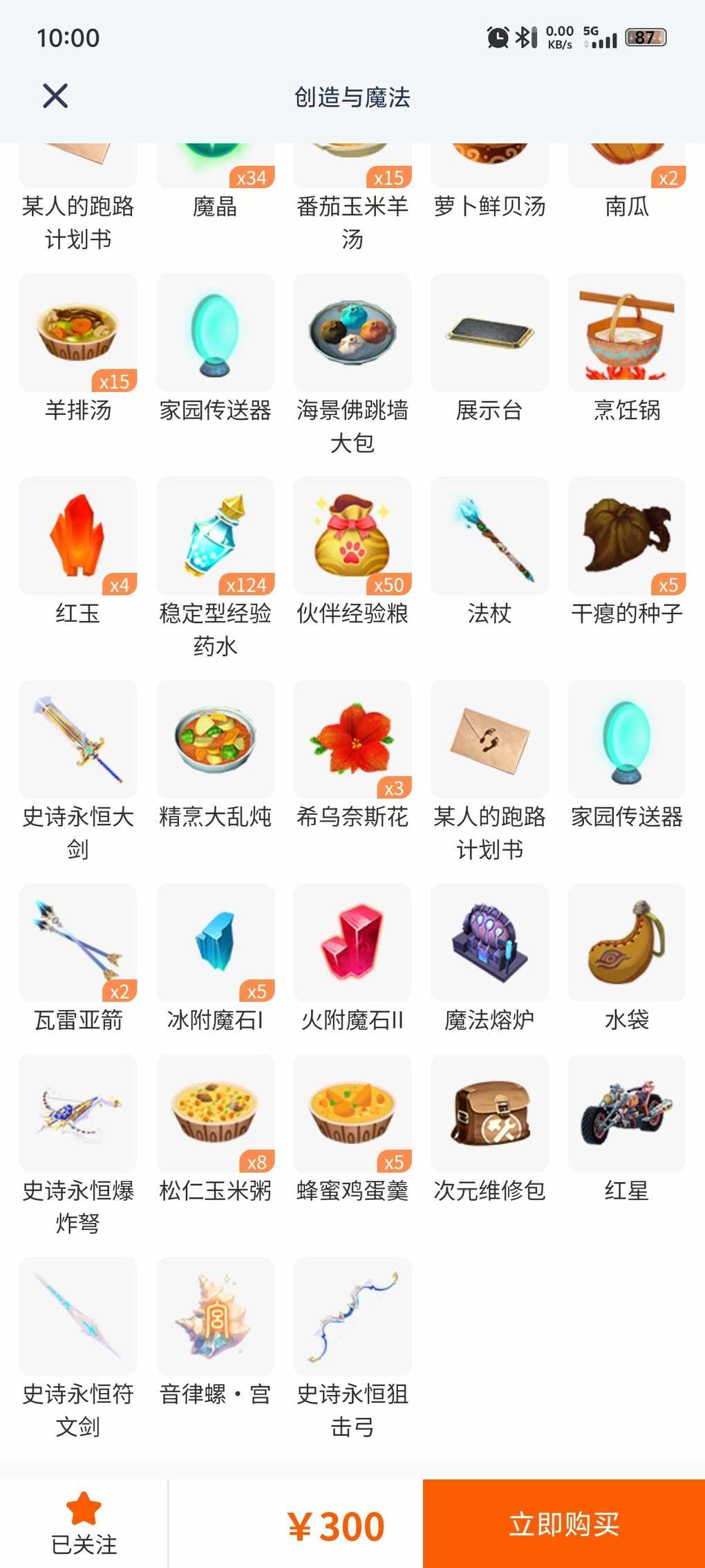Tap 立即购买 to buy now
The height and width of the screenshot is (1568, 705).
[x=563, y=1524]
